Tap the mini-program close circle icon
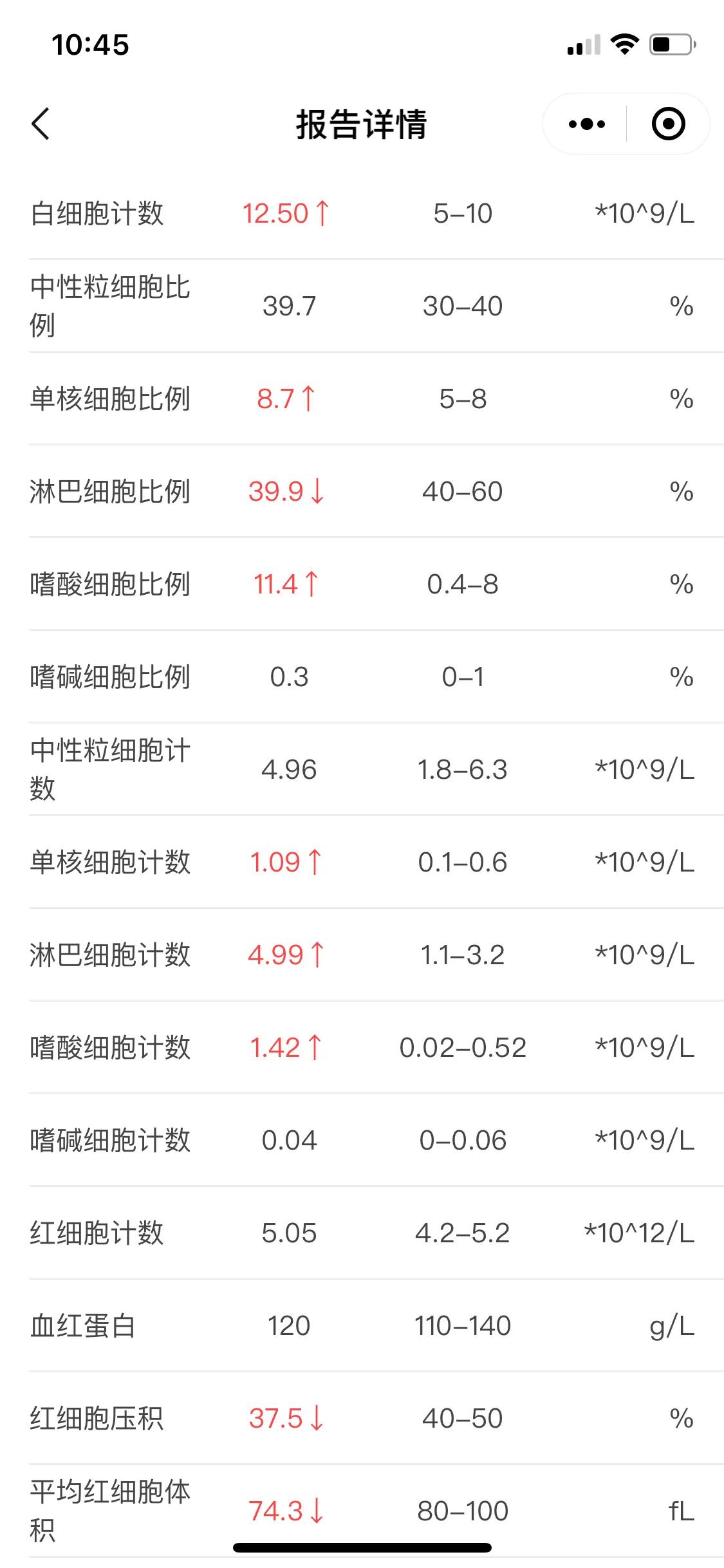 [667, 124]
